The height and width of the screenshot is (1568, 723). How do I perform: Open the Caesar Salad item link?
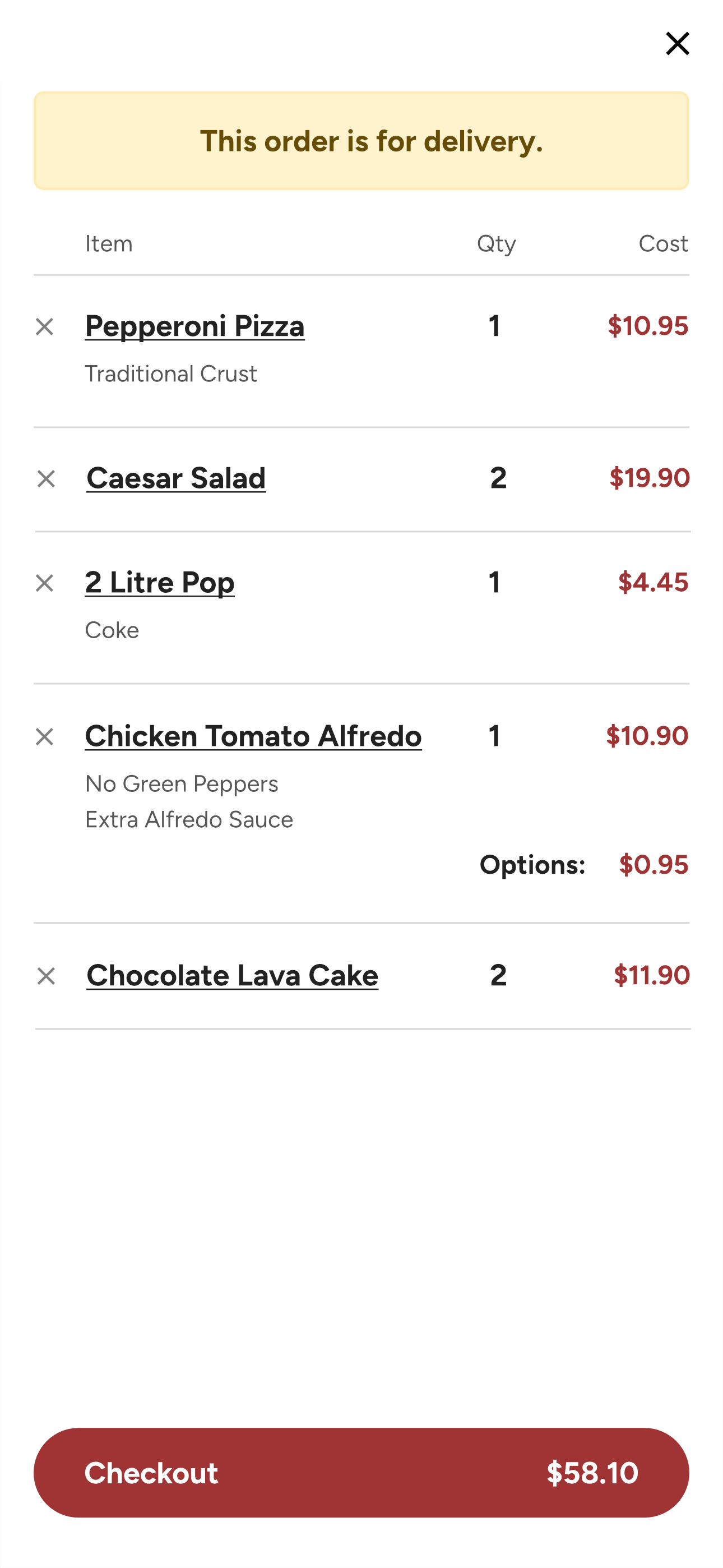click(176, 478)
